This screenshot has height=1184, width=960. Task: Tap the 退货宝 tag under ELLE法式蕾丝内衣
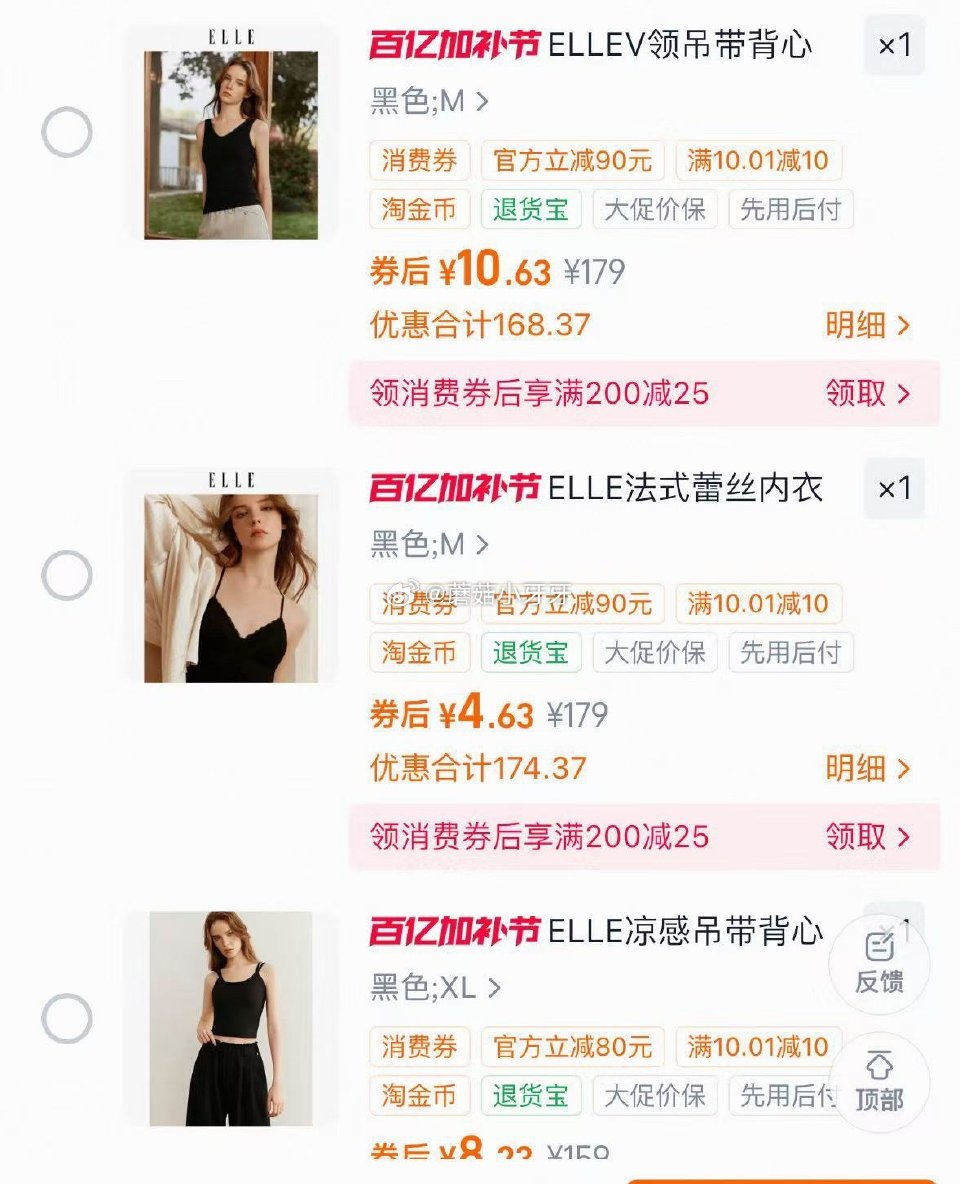(531, 653)
